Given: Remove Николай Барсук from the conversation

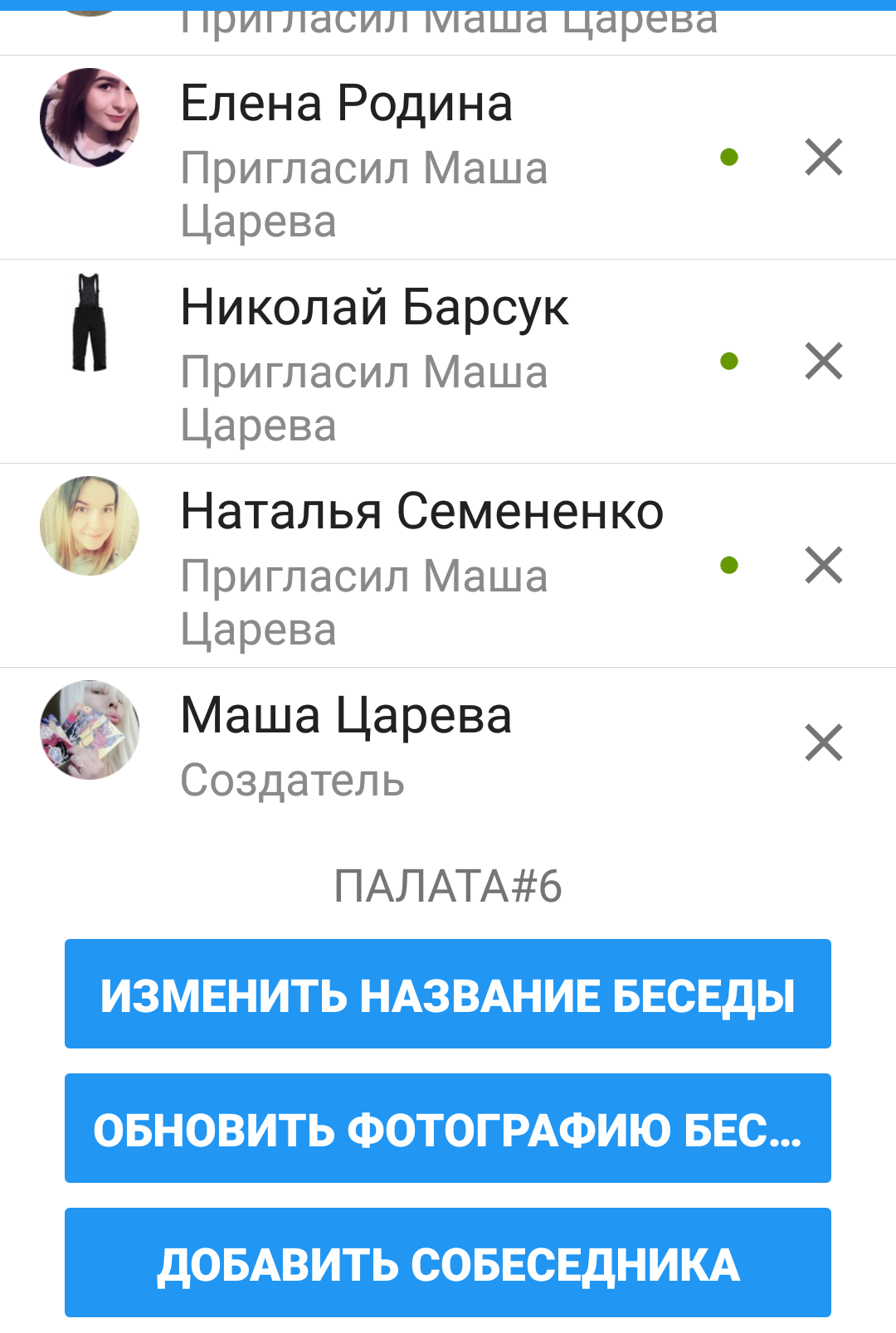Looking at the screenshot, I should pos(823,362).
